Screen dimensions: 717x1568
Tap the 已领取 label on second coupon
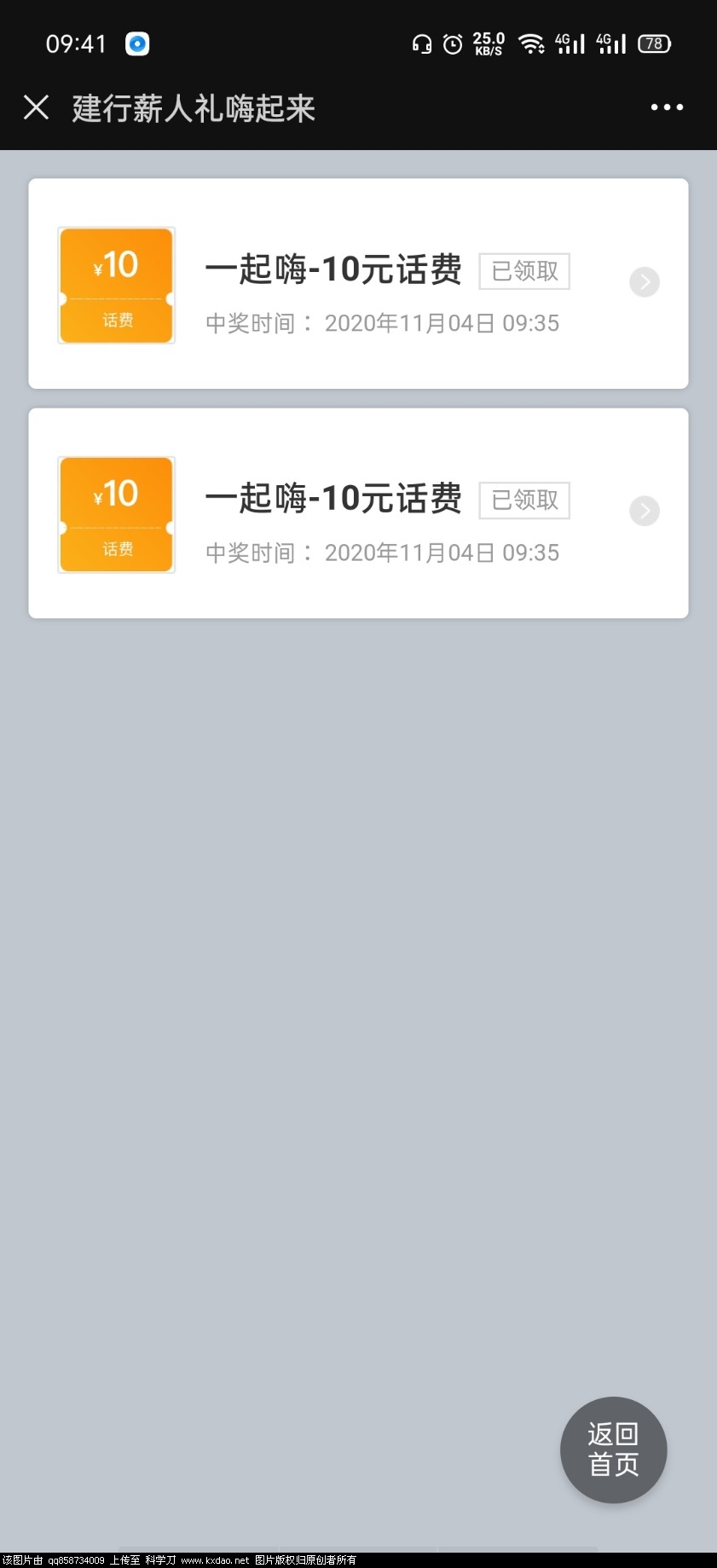(x=523, y=500)
